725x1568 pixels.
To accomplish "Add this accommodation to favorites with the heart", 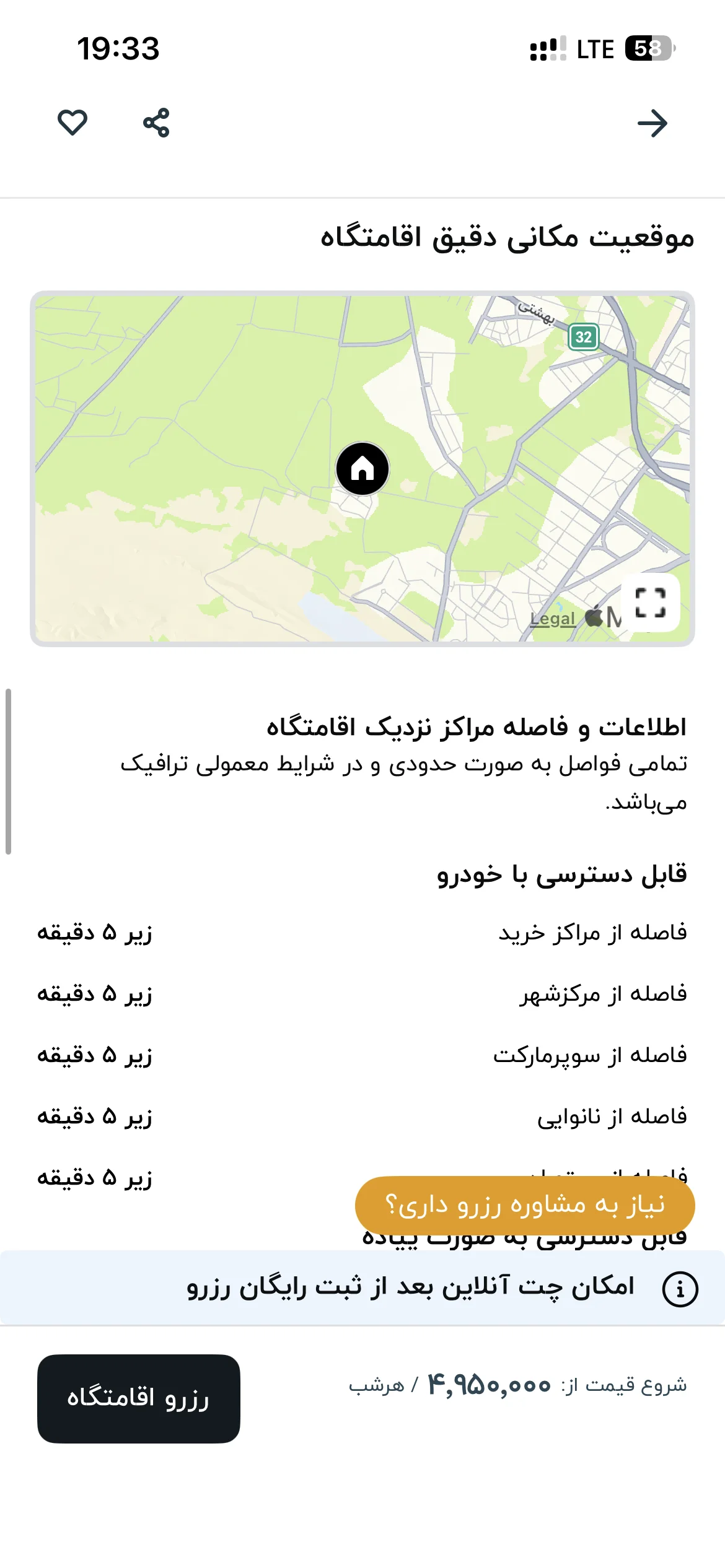I will [x=72, y=122].
